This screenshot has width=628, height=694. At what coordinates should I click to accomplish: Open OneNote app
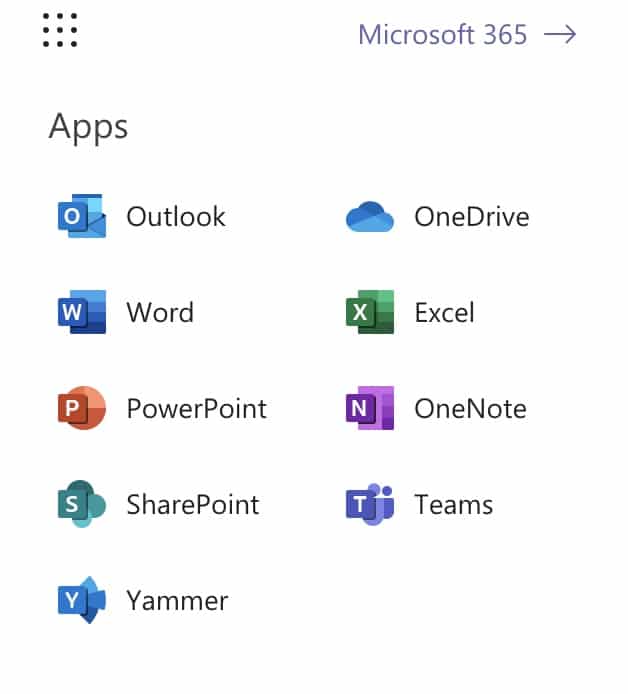point(435,409)
